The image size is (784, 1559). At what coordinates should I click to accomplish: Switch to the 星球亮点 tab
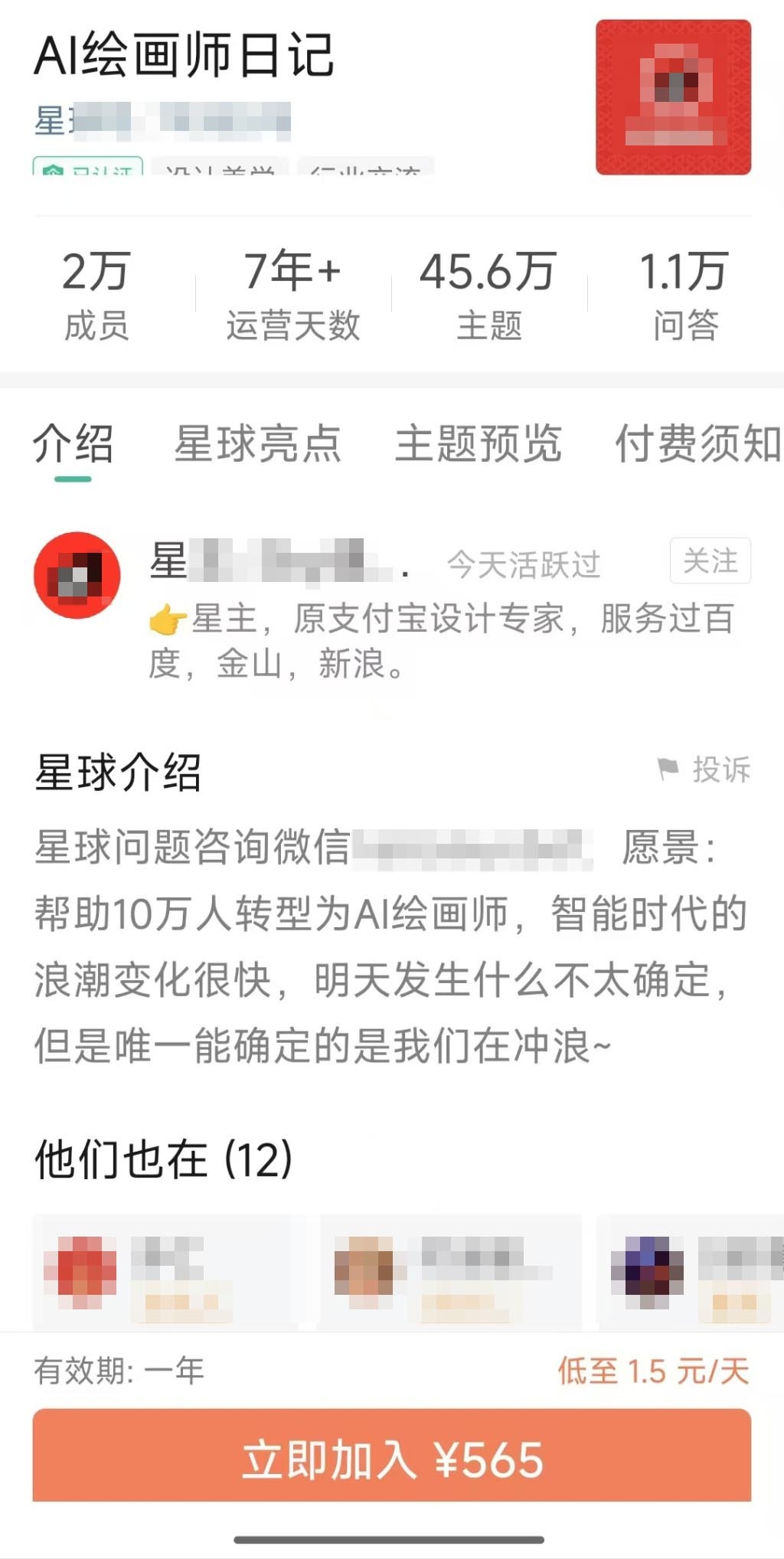[257, 444]
